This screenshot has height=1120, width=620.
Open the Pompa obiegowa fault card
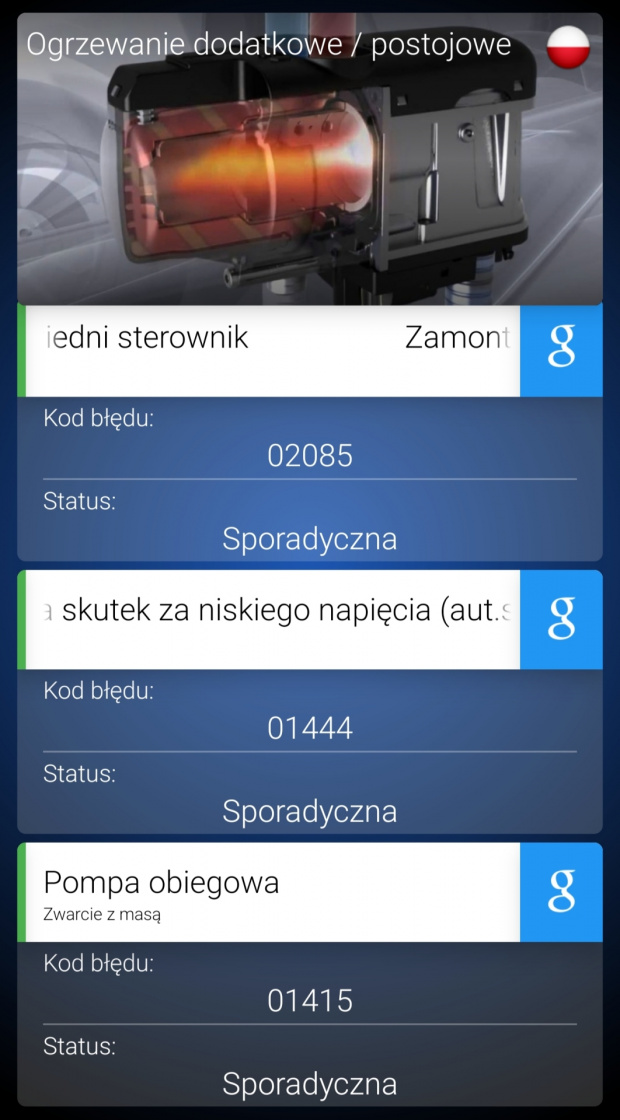(x=270, y=892)
